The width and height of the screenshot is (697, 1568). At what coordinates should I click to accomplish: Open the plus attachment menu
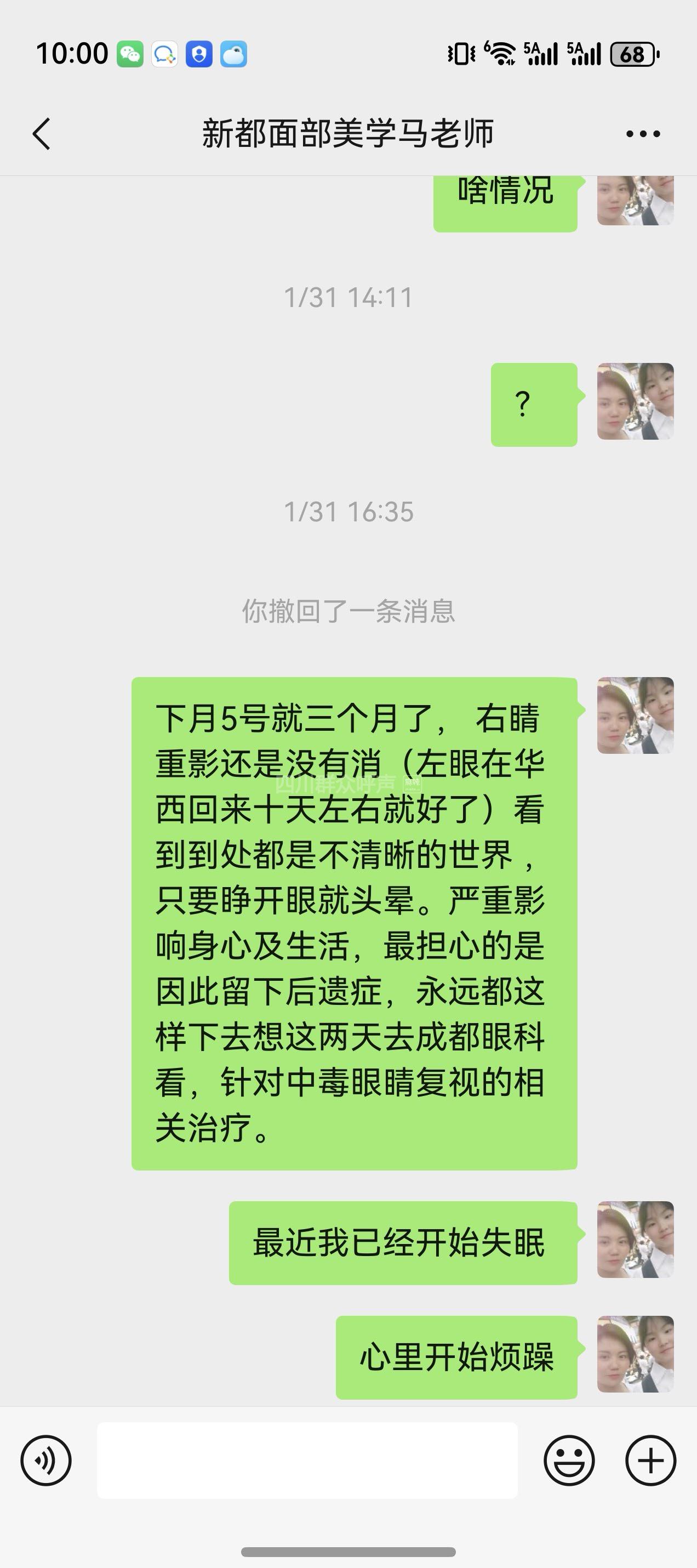tap(650, 1460)
